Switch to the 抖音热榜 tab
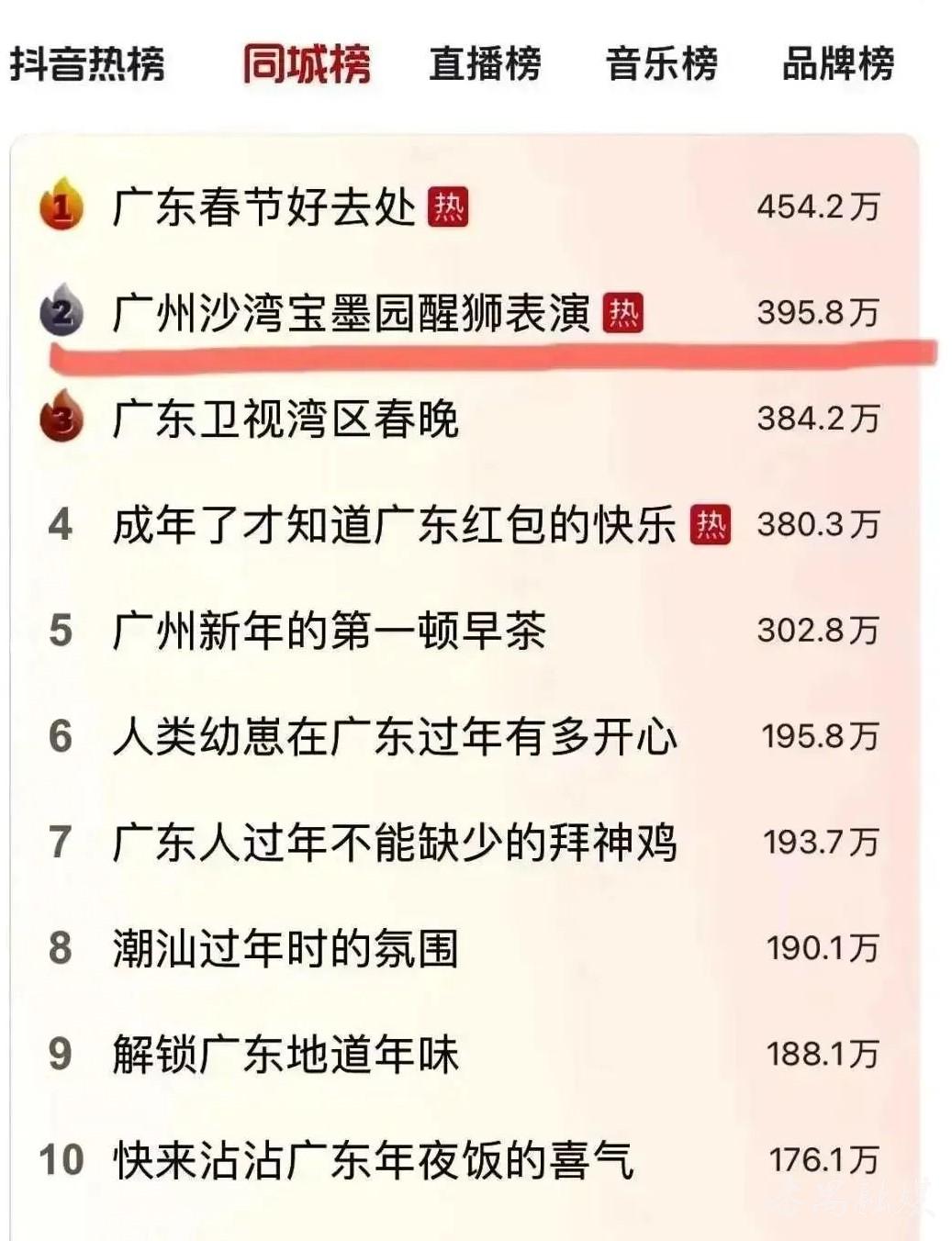The image size is (952, 1241). click(87, 64)
